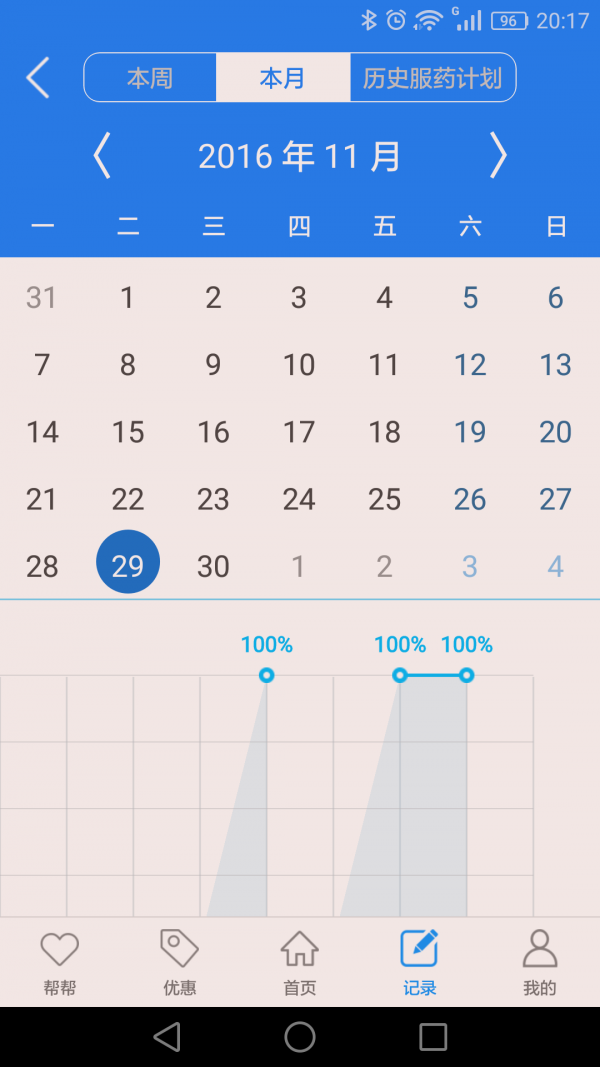The width and height of the screenshot is (600, 1067).
Task: Choose date 24 in the calendar
Action: [299, 499]
